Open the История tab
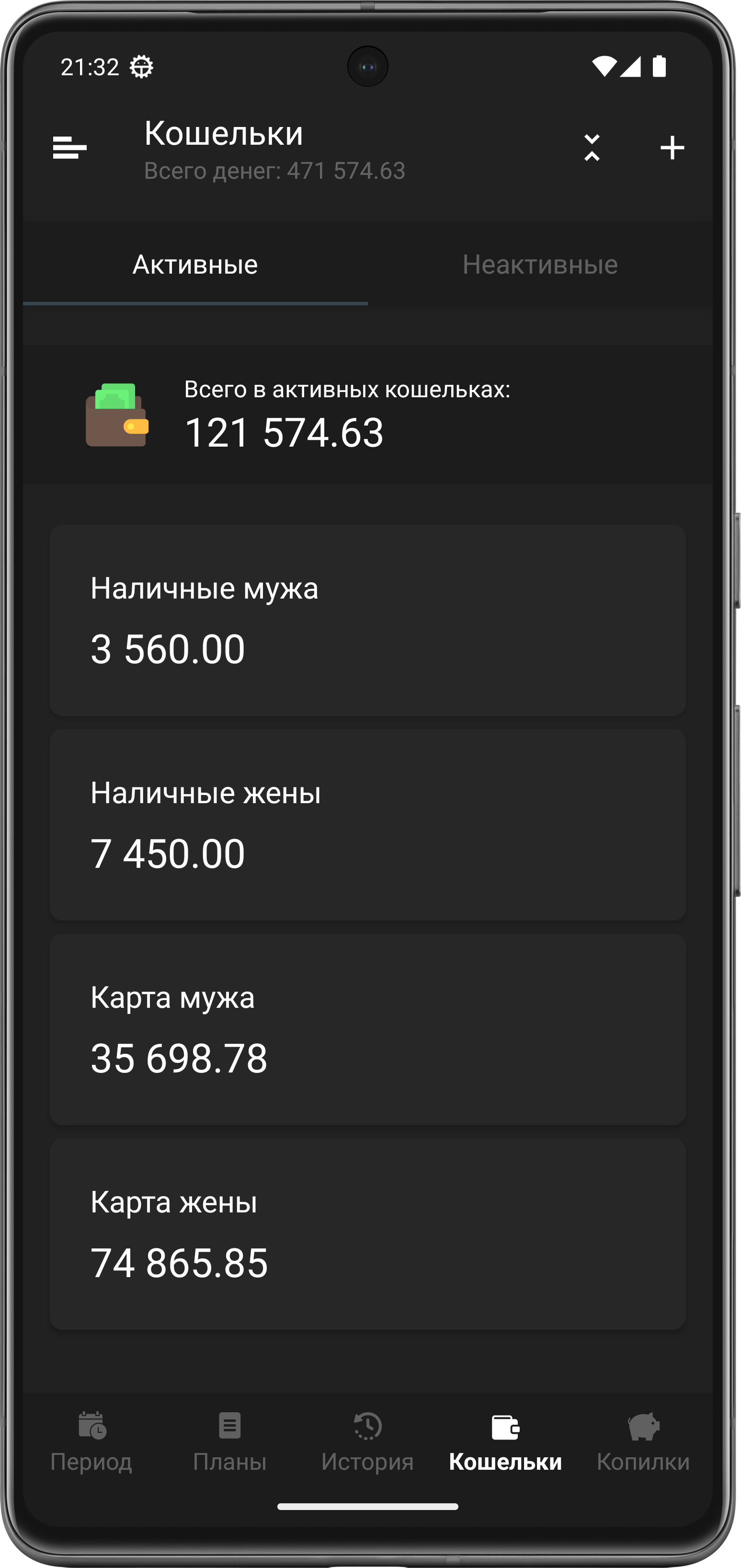The height and width of the screenshot is (1568, 741). tap(367, 1441)
